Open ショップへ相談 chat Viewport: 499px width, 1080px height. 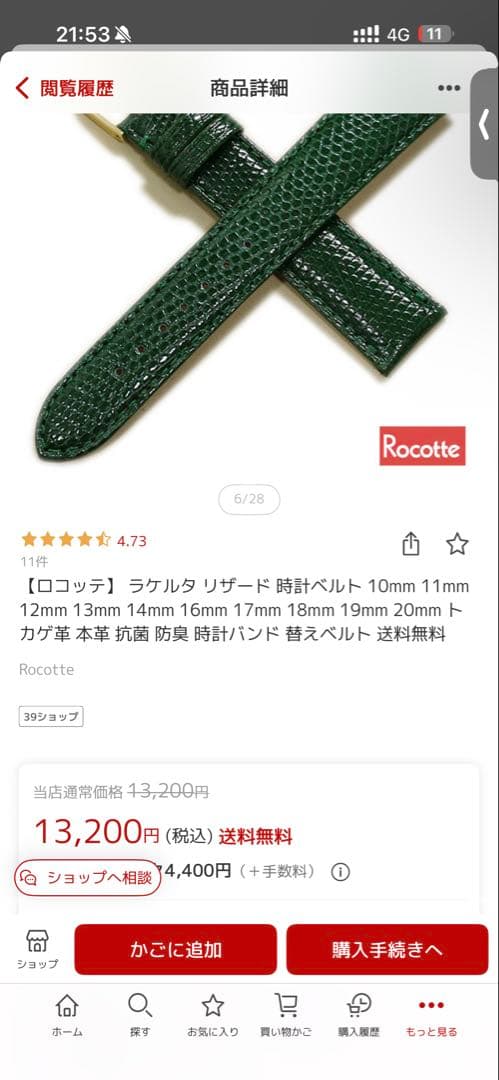(88, 878)
